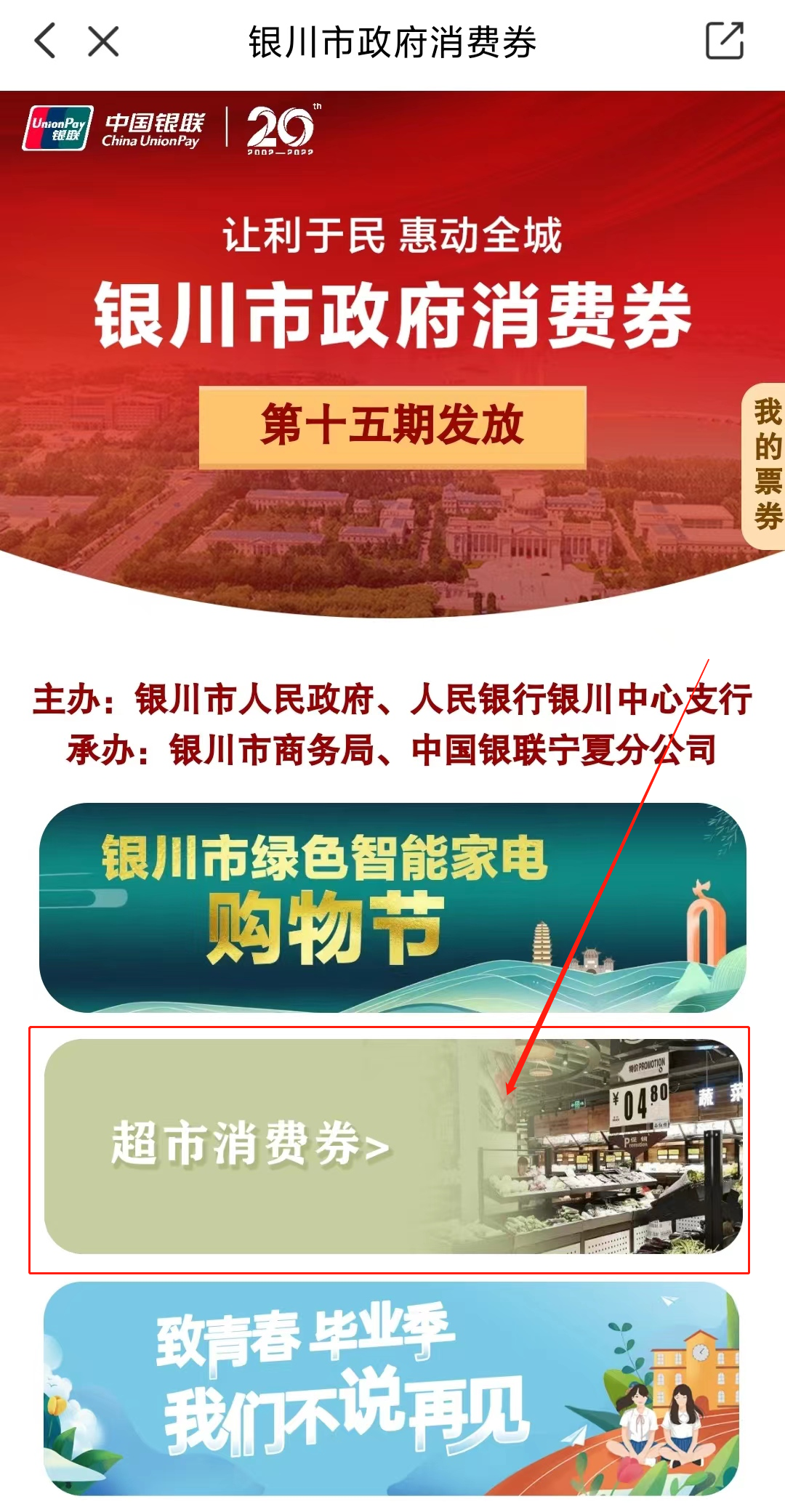The image size is (785, 1512).
Task: Select the 超市消费券 card
Action: [x=392, y=1147]
